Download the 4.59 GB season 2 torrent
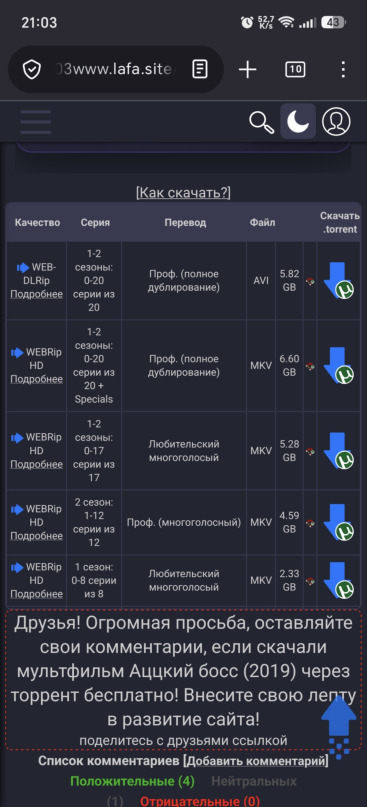 [339, 522]
